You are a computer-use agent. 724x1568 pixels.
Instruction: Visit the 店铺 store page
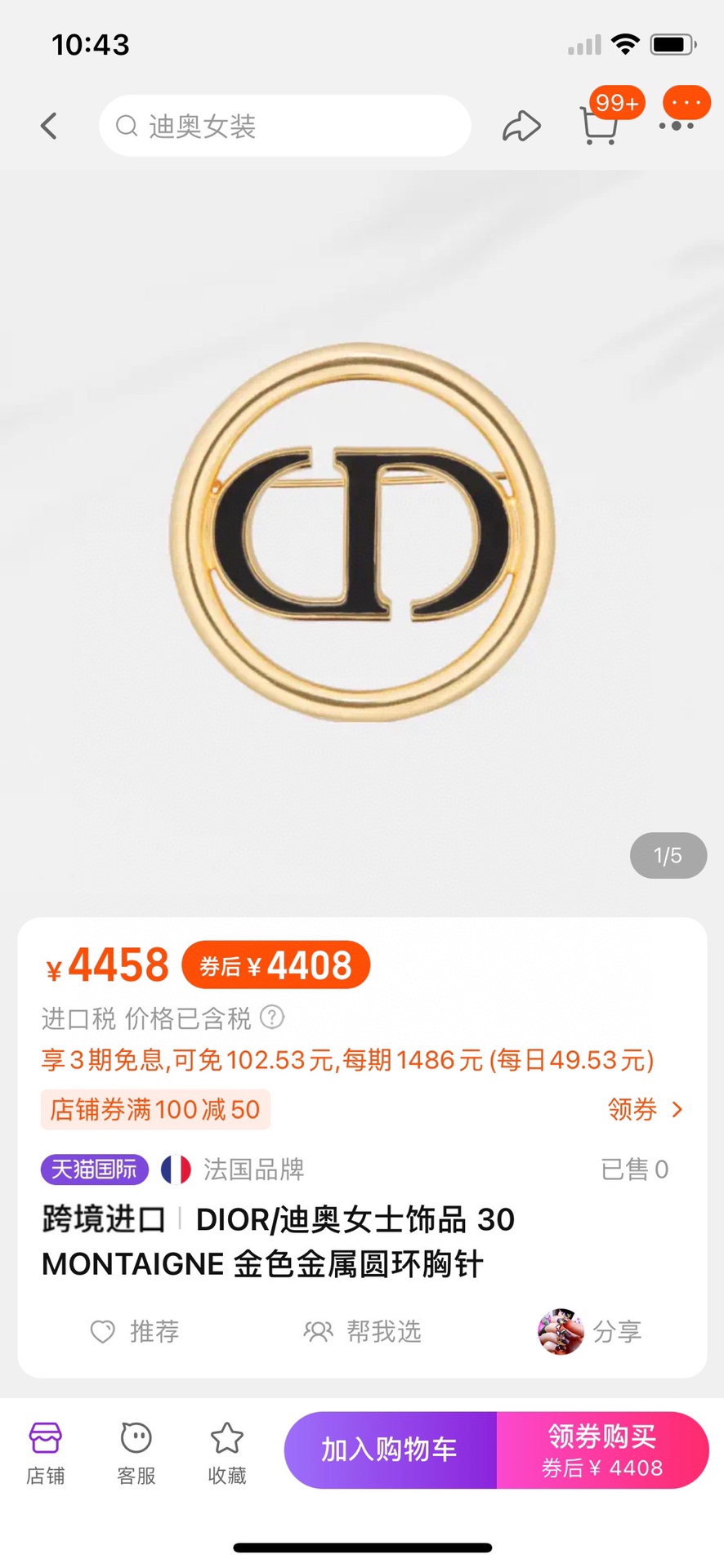45,1451
